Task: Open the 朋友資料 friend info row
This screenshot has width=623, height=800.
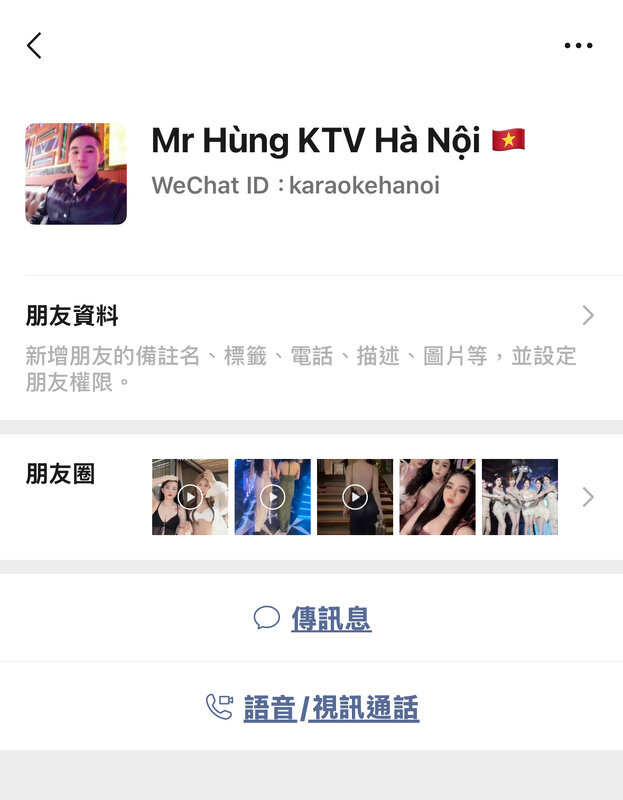Action: coord(311,317)
